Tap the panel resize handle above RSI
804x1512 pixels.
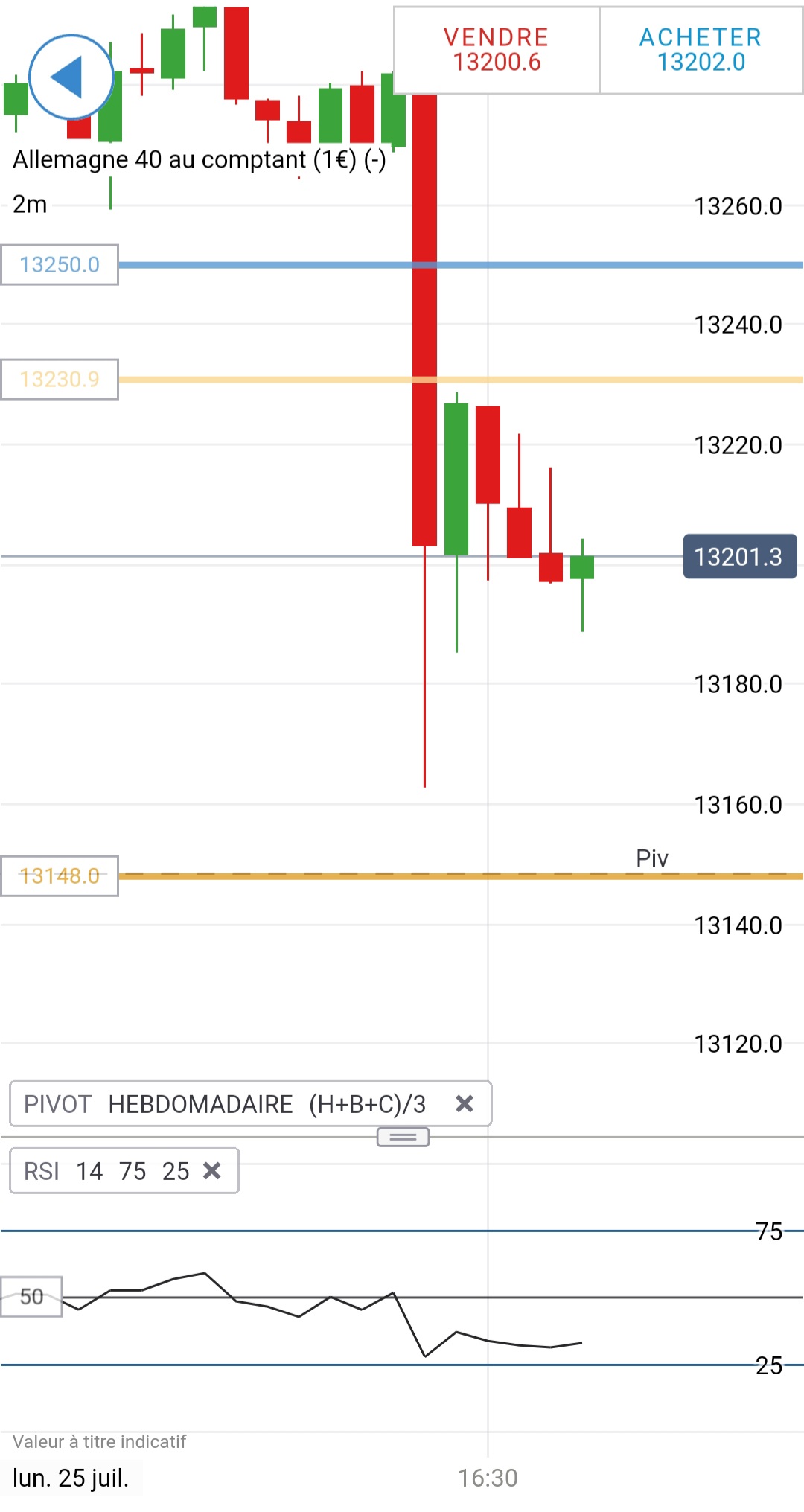403,1137
